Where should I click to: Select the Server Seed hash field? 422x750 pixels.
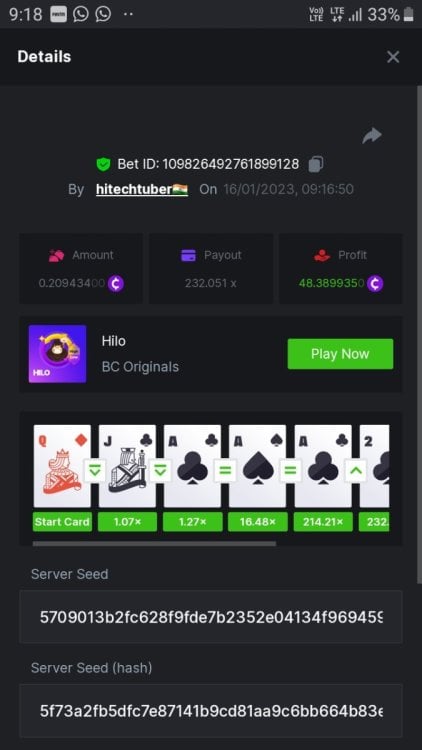tap(211, 711)
